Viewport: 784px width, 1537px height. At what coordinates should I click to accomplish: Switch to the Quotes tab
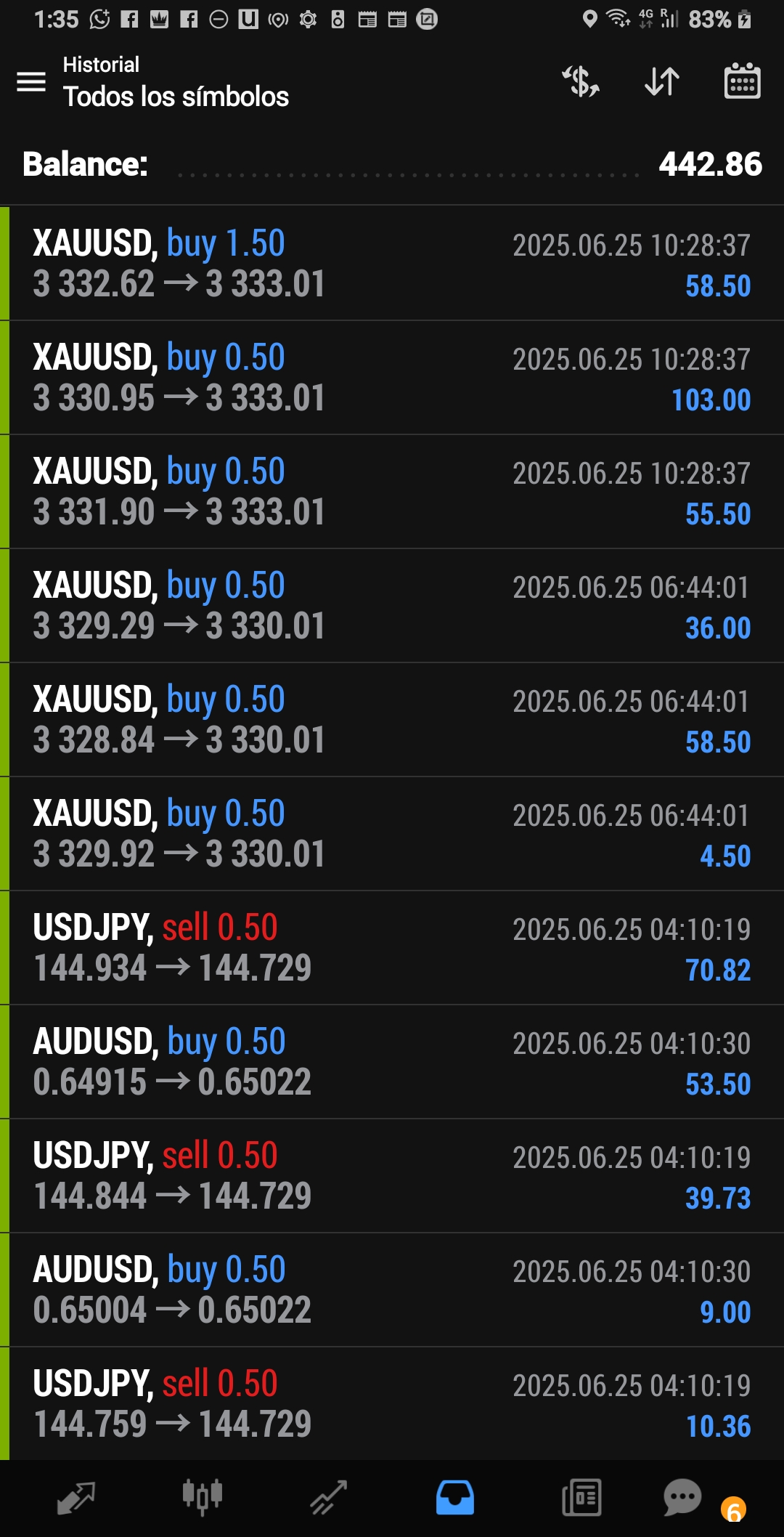click(x=76, y=1499)
